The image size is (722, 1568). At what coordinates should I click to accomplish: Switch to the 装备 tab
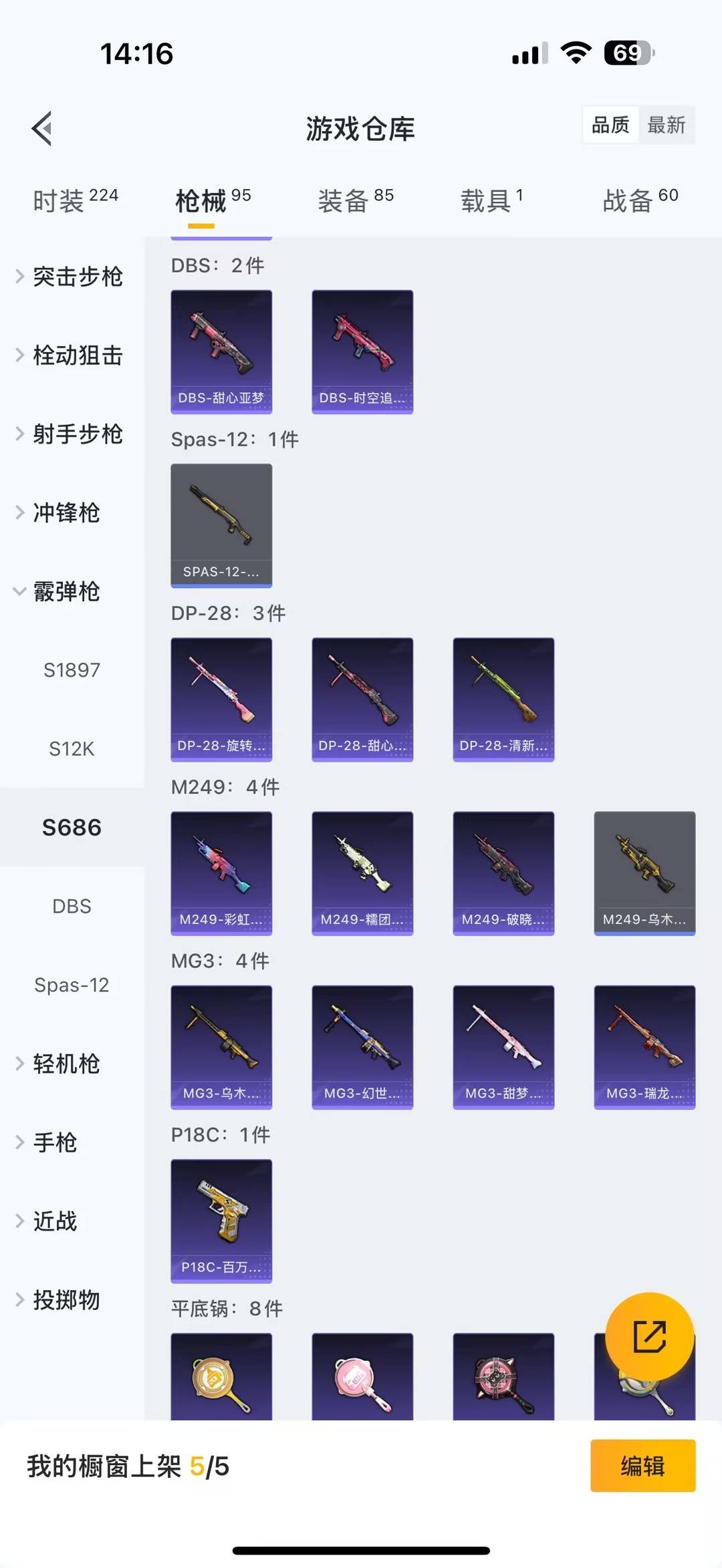coord(355,200)
